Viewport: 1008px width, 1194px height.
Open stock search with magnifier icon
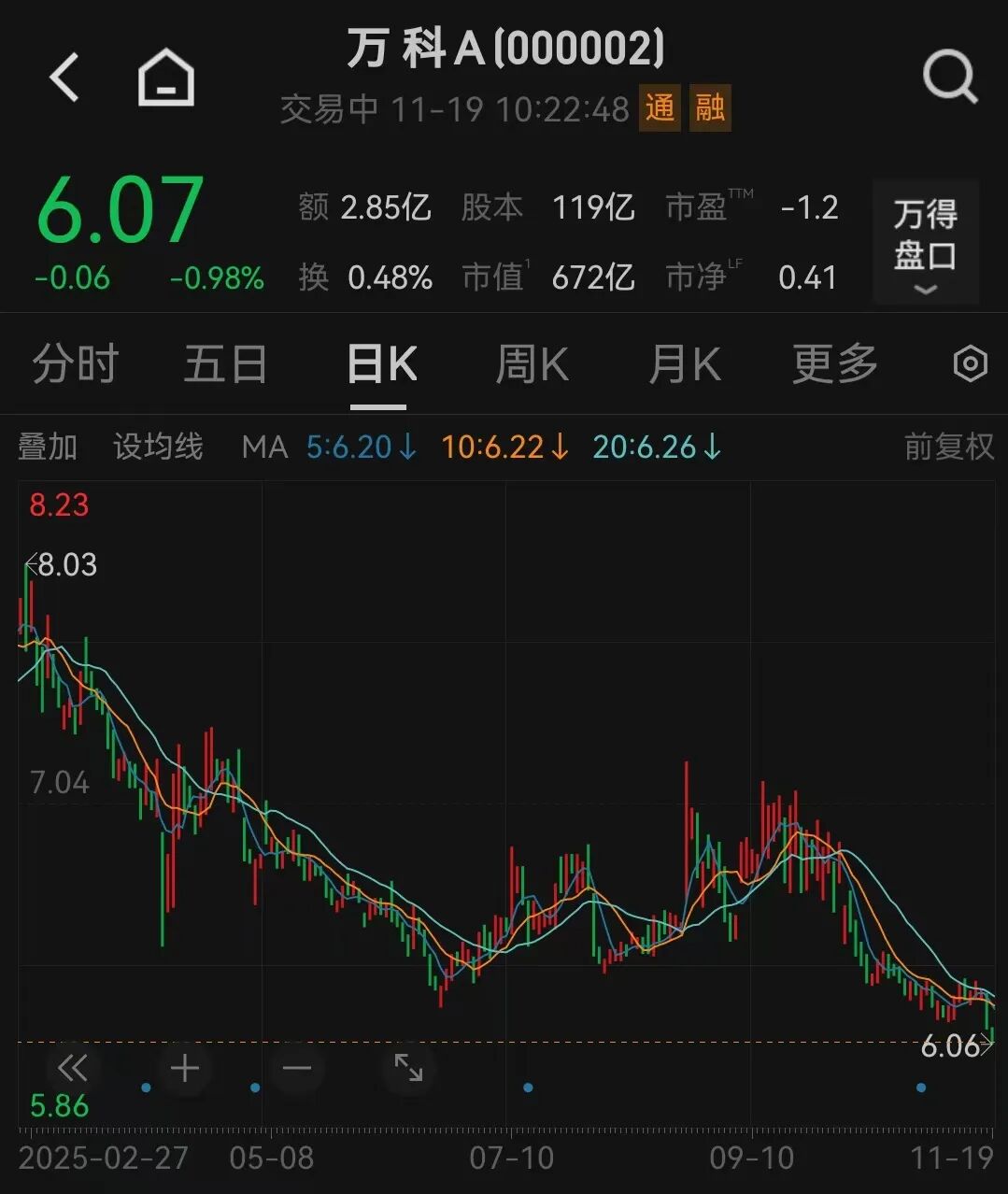click(949, 77)
